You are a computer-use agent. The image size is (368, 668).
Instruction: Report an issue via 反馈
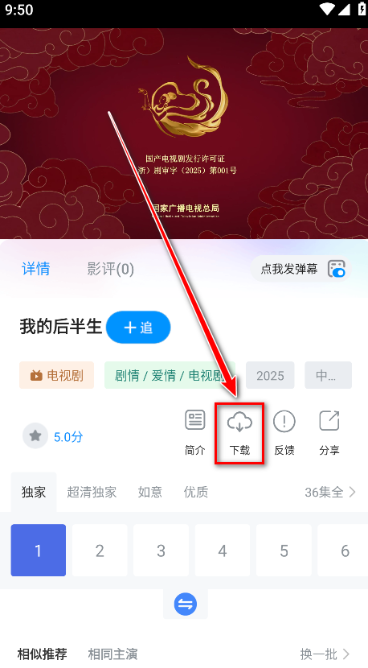point(284,433)
